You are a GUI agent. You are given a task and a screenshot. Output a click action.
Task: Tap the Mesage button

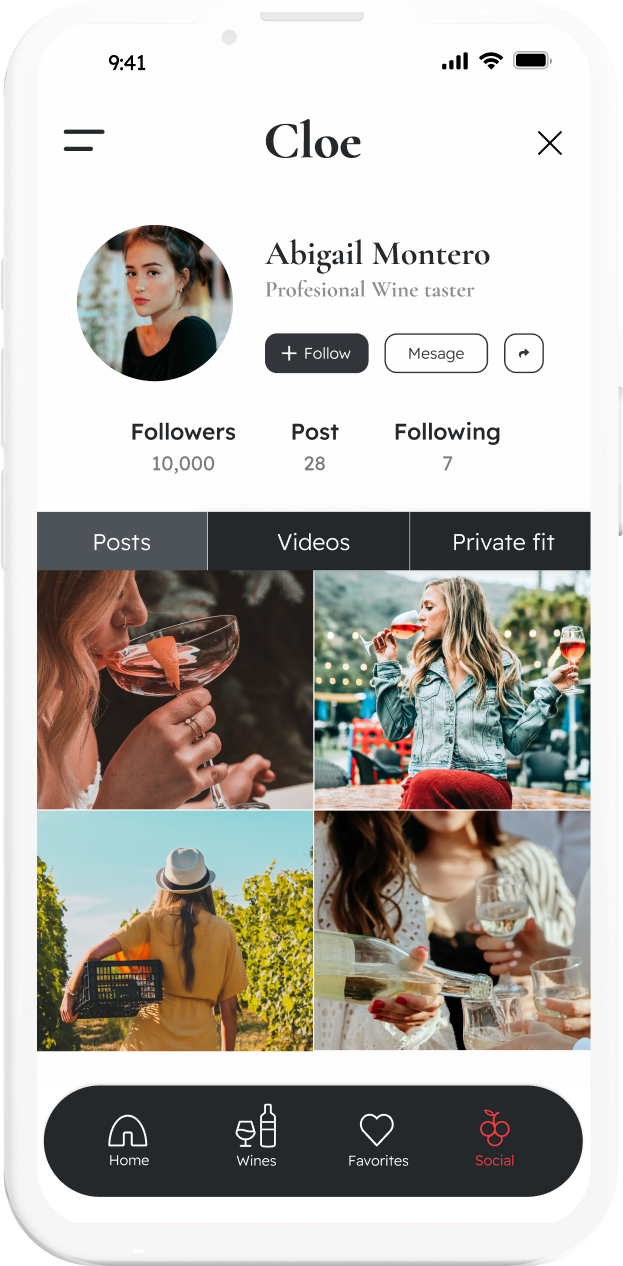pyautogui.click(x=436, y=353)
